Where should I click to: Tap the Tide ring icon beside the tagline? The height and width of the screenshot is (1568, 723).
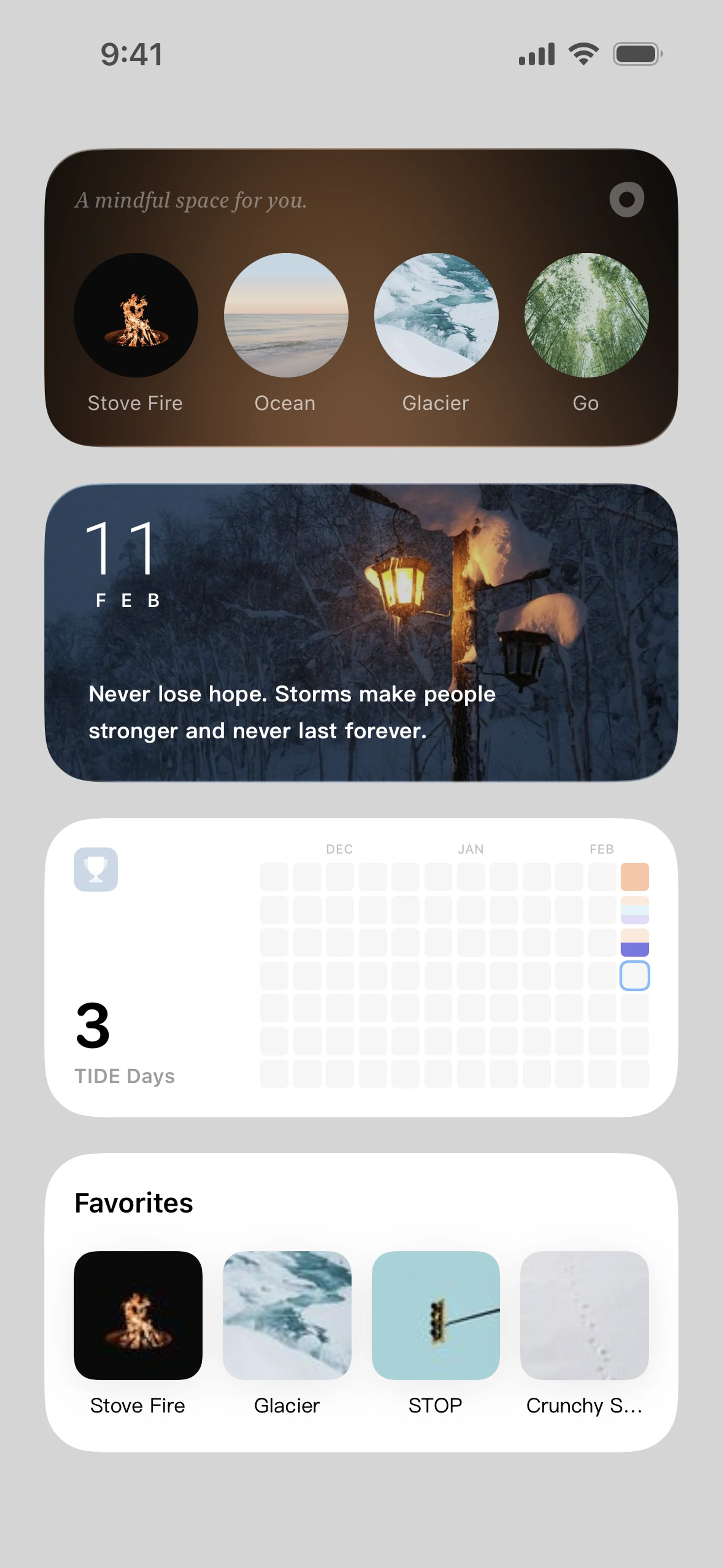coord(627,200)
